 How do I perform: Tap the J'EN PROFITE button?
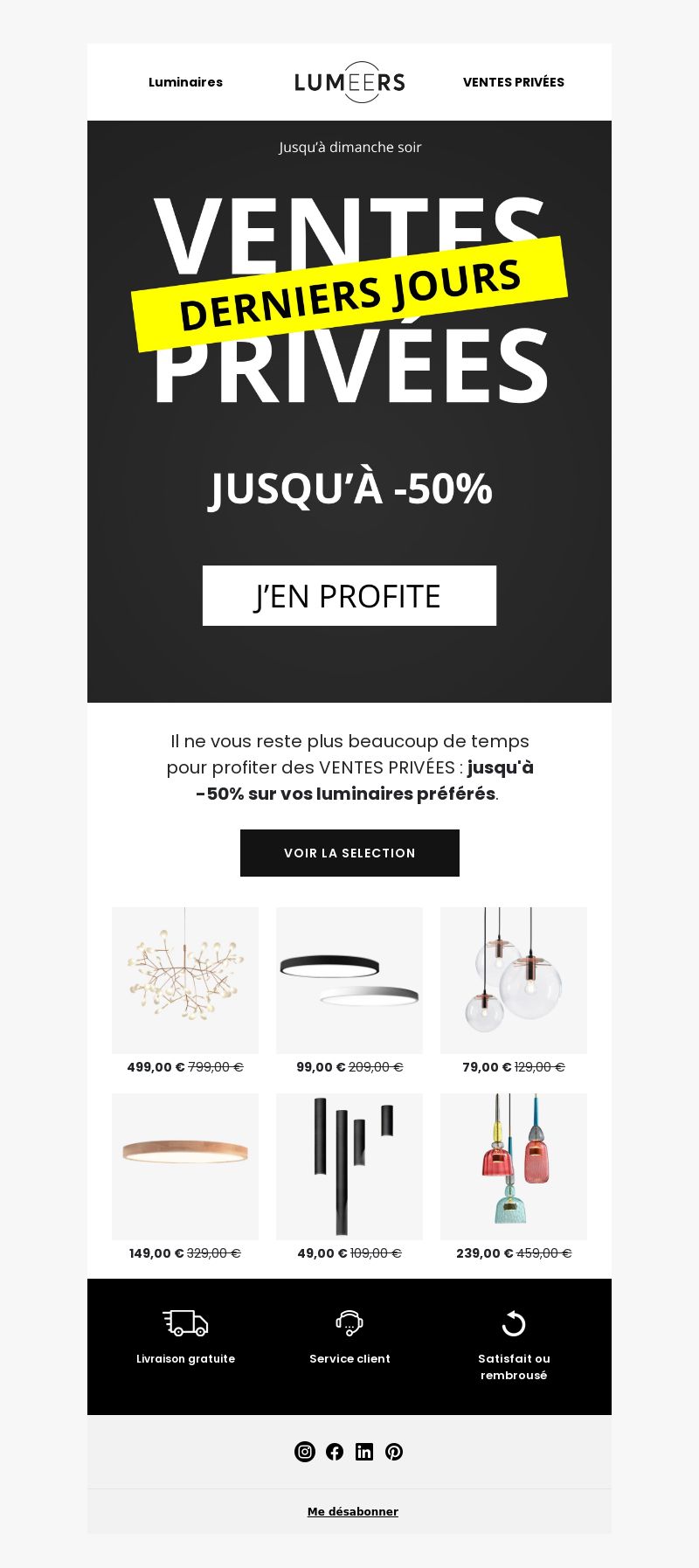click(x=349, y=595)
